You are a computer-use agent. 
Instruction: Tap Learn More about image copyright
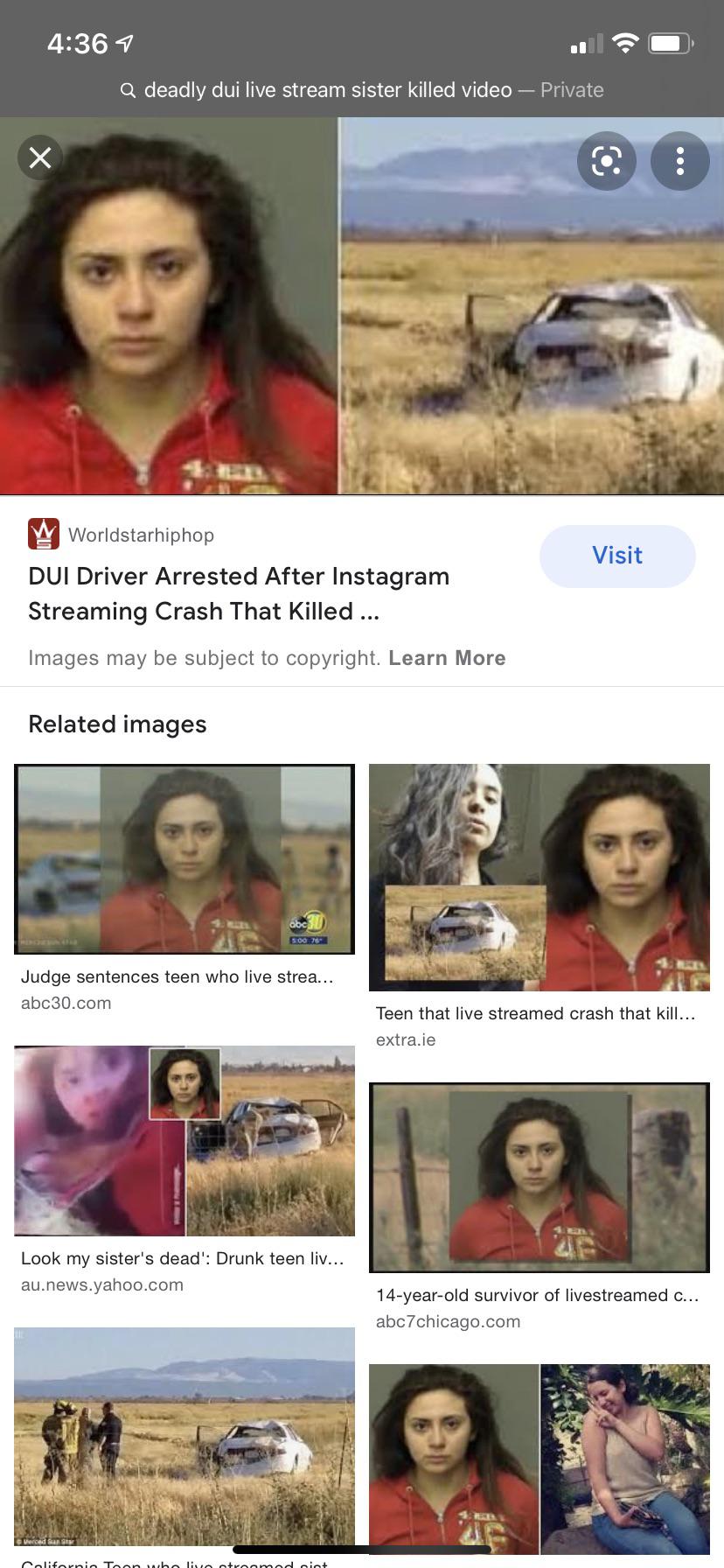[x=447, y=658]
